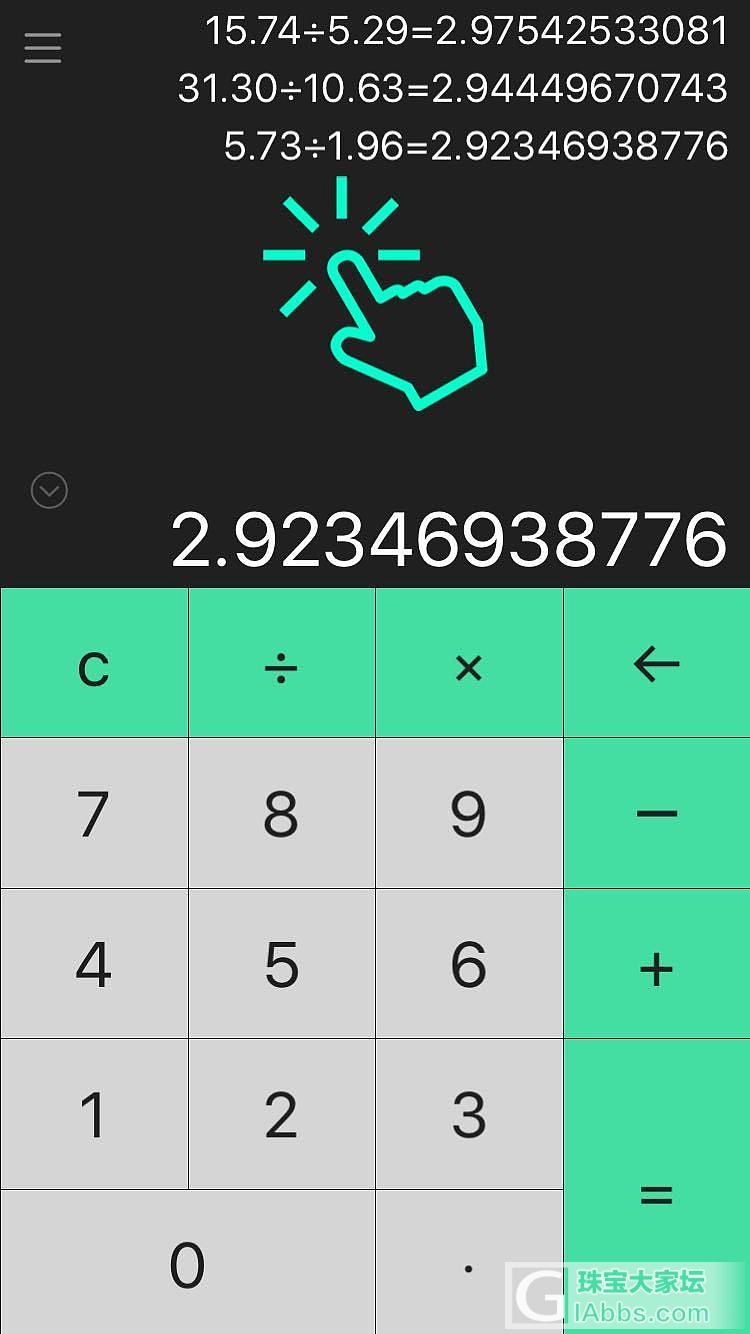This screenshot has width=750, height=1334.
Task: Enter digit 2
Action: 281,1114
